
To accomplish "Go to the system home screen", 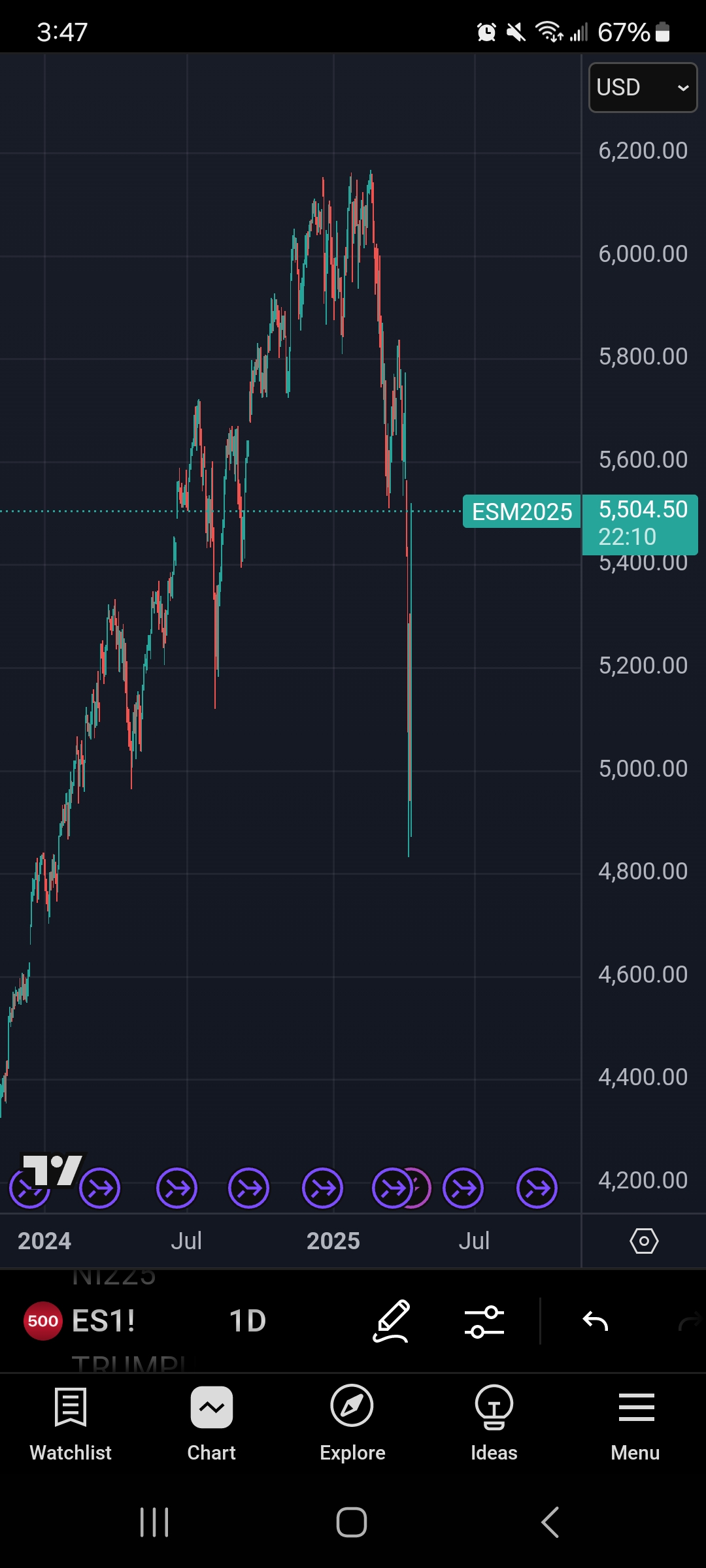I will [x=352, y=1522].
